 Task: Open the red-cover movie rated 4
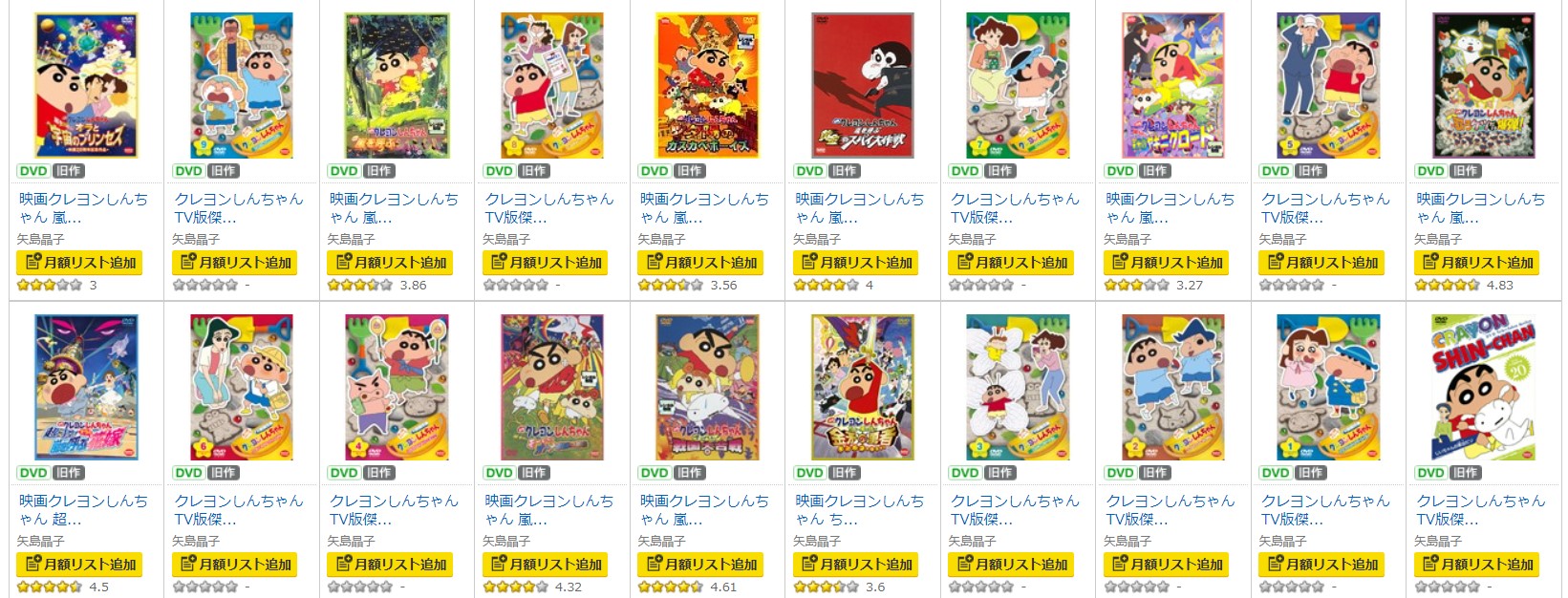click(863, 85)
